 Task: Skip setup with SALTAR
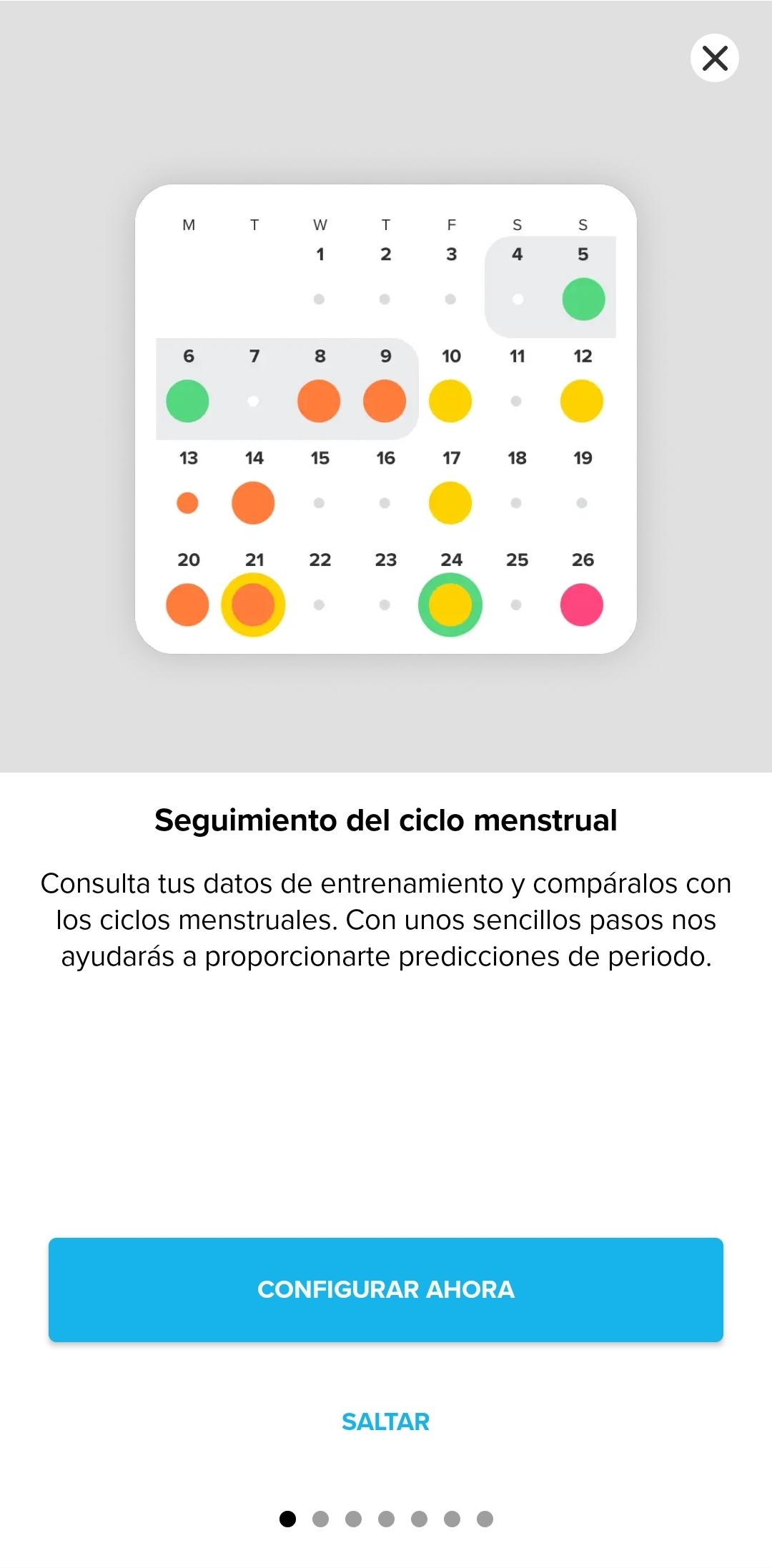click(x=386, y=1421)
